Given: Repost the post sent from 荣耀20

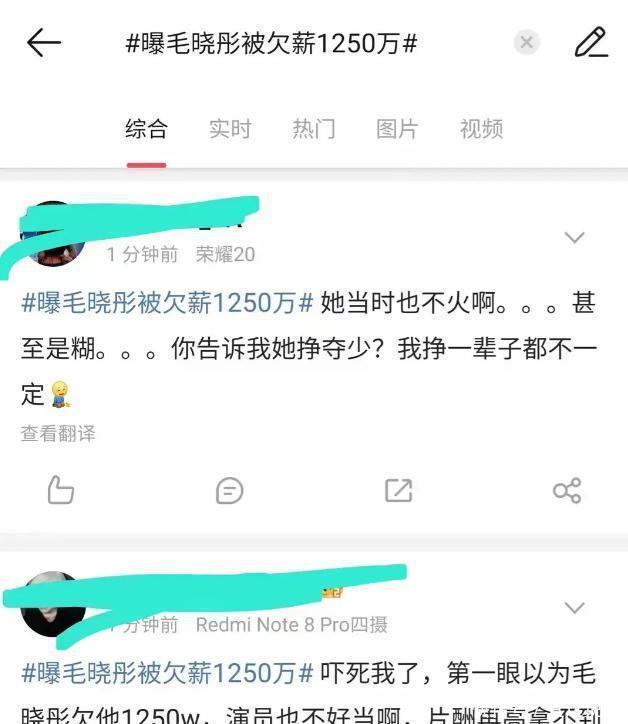Looking at the screenshot, I should pyautogui.click(x=398, y=490).
